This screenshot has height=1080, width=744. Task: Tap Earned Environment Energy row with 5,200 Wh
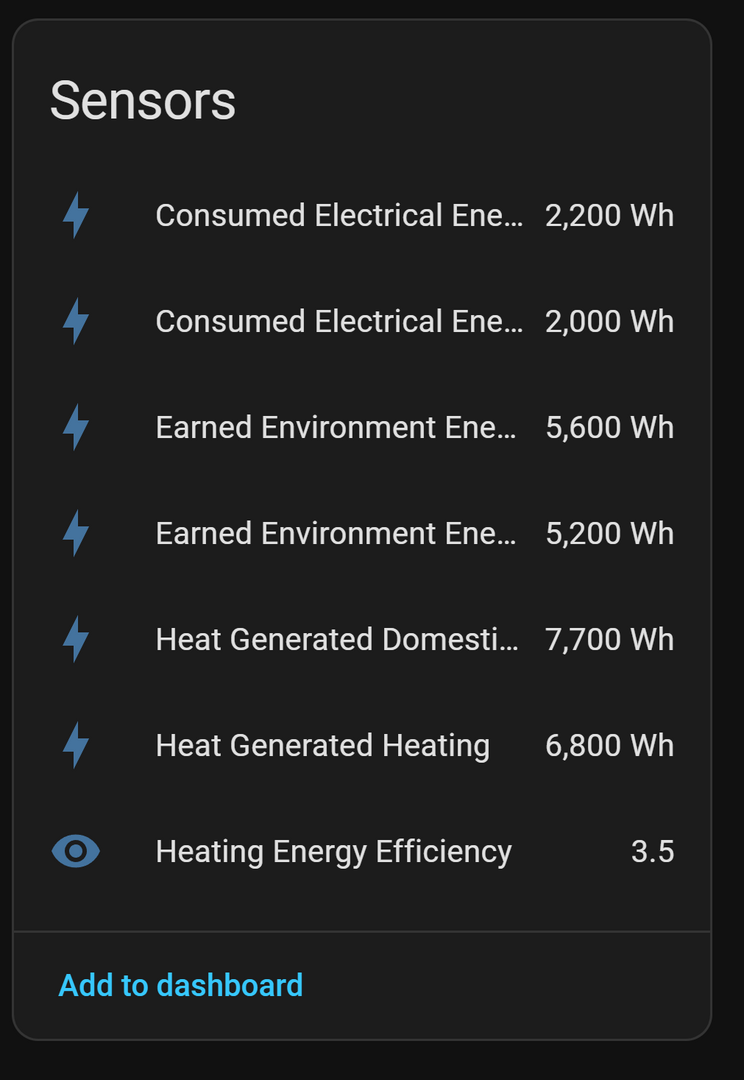click(x=336, y=534)
